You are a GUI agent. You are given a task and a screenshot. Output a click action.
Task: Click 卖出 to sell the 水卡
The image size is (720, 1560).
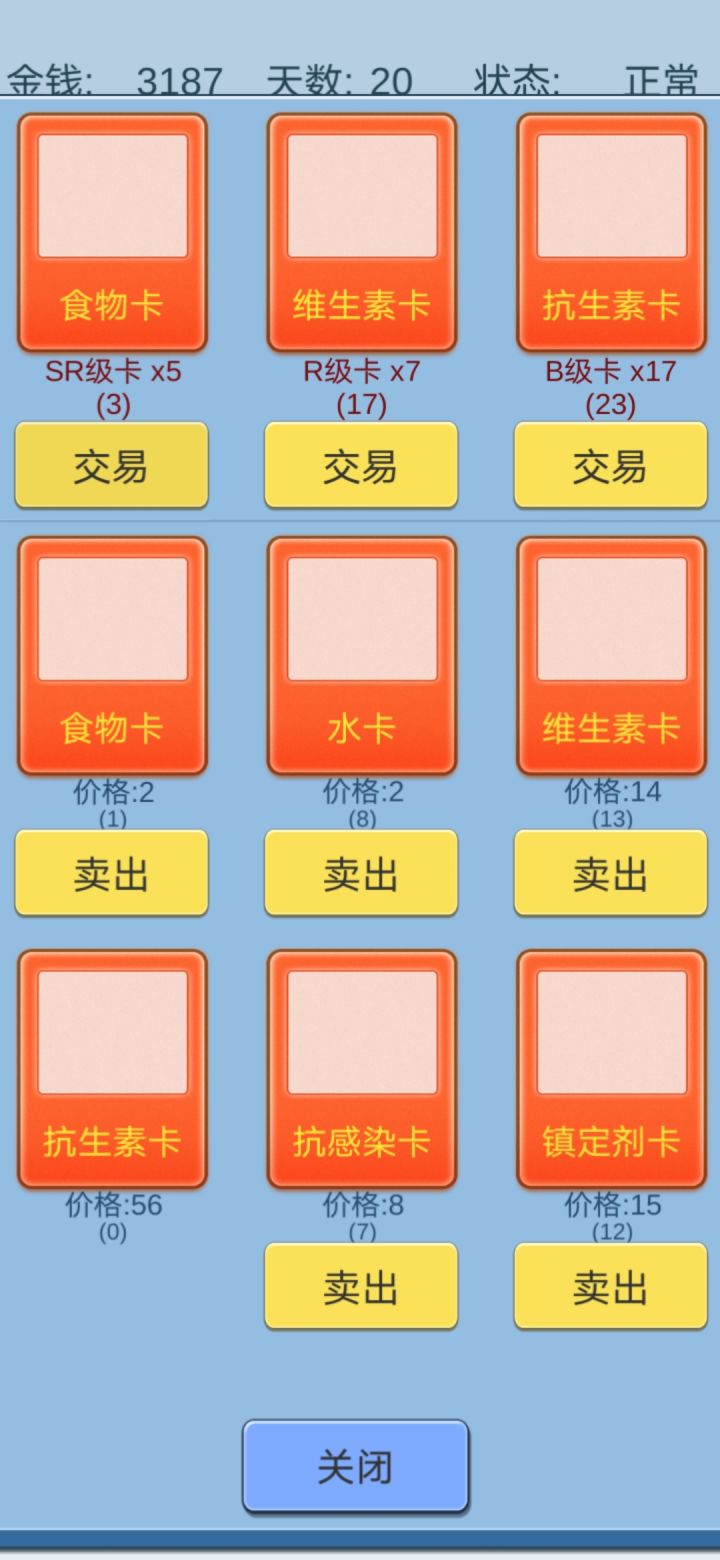pyautogui.click(x=361, y=873)
